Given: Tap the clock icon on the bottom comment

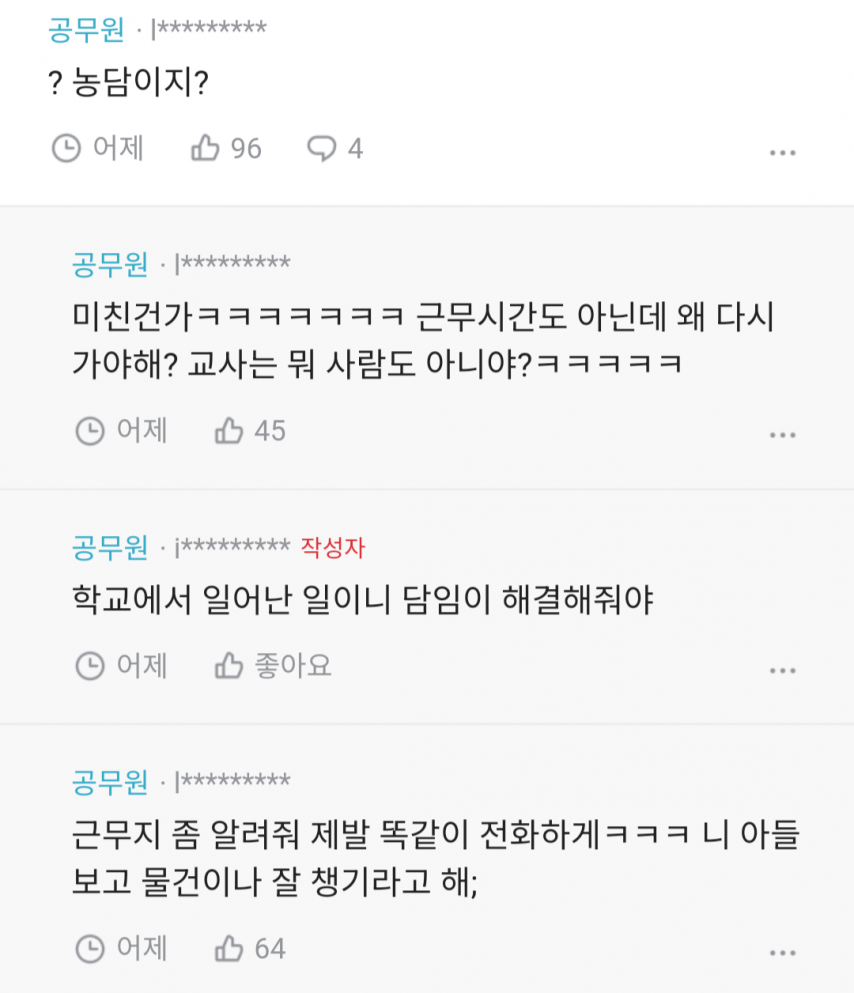Looking at the screenshot, I should pyautogui.click(x=89, y=949).
